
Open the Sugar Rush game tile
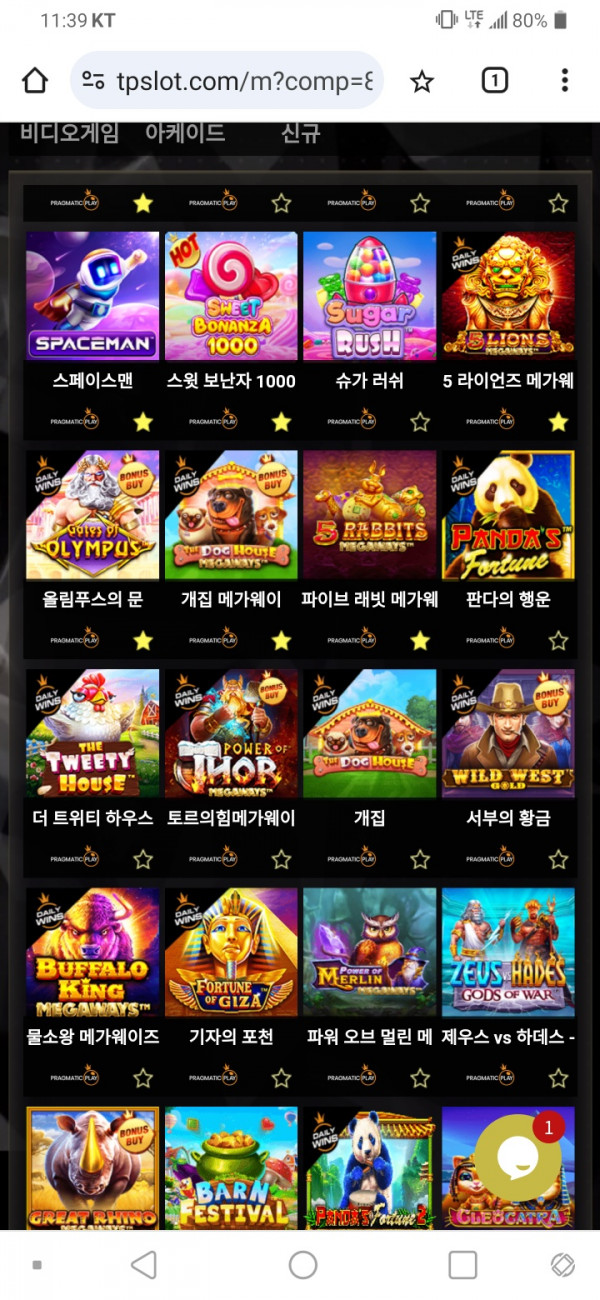(369, 295)
